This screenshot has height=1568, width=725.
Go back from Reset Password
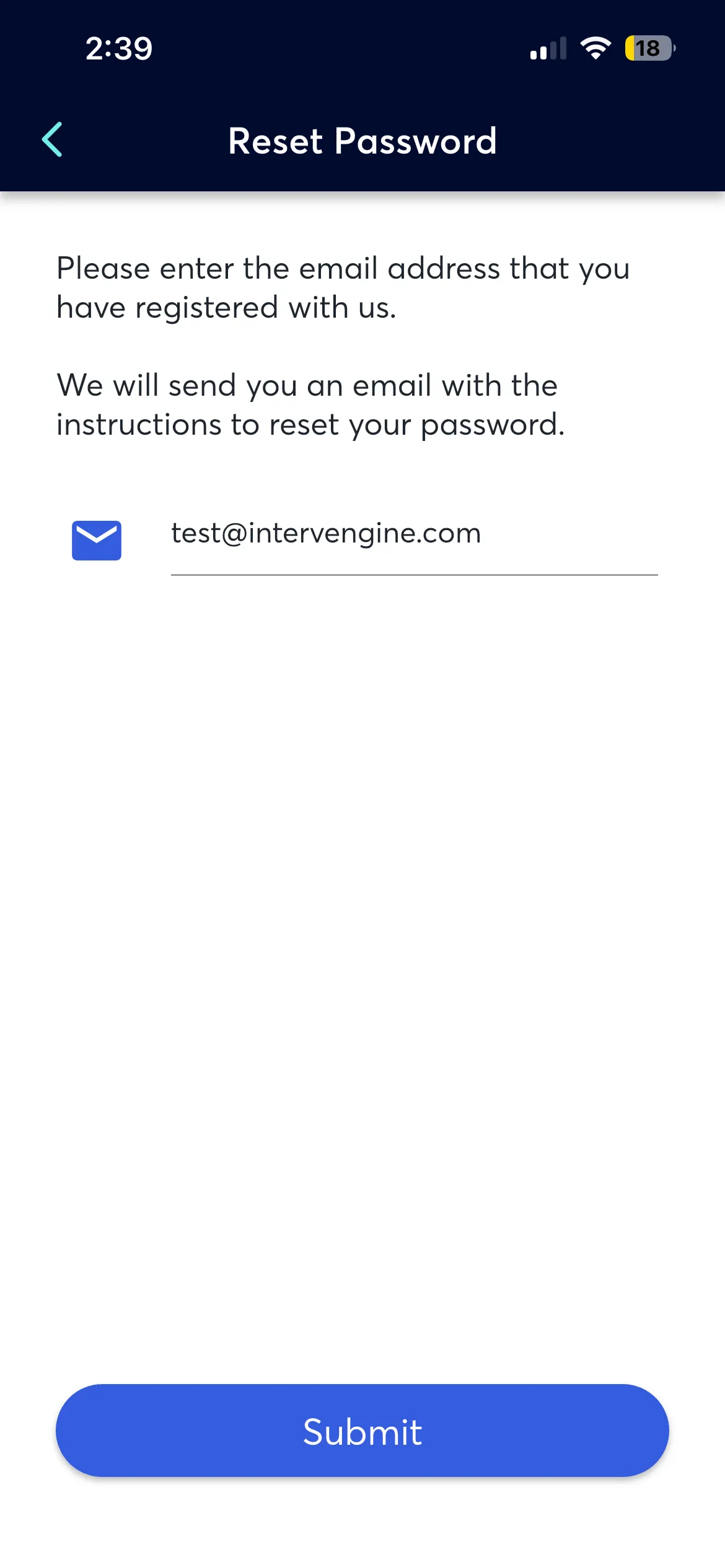53,140
